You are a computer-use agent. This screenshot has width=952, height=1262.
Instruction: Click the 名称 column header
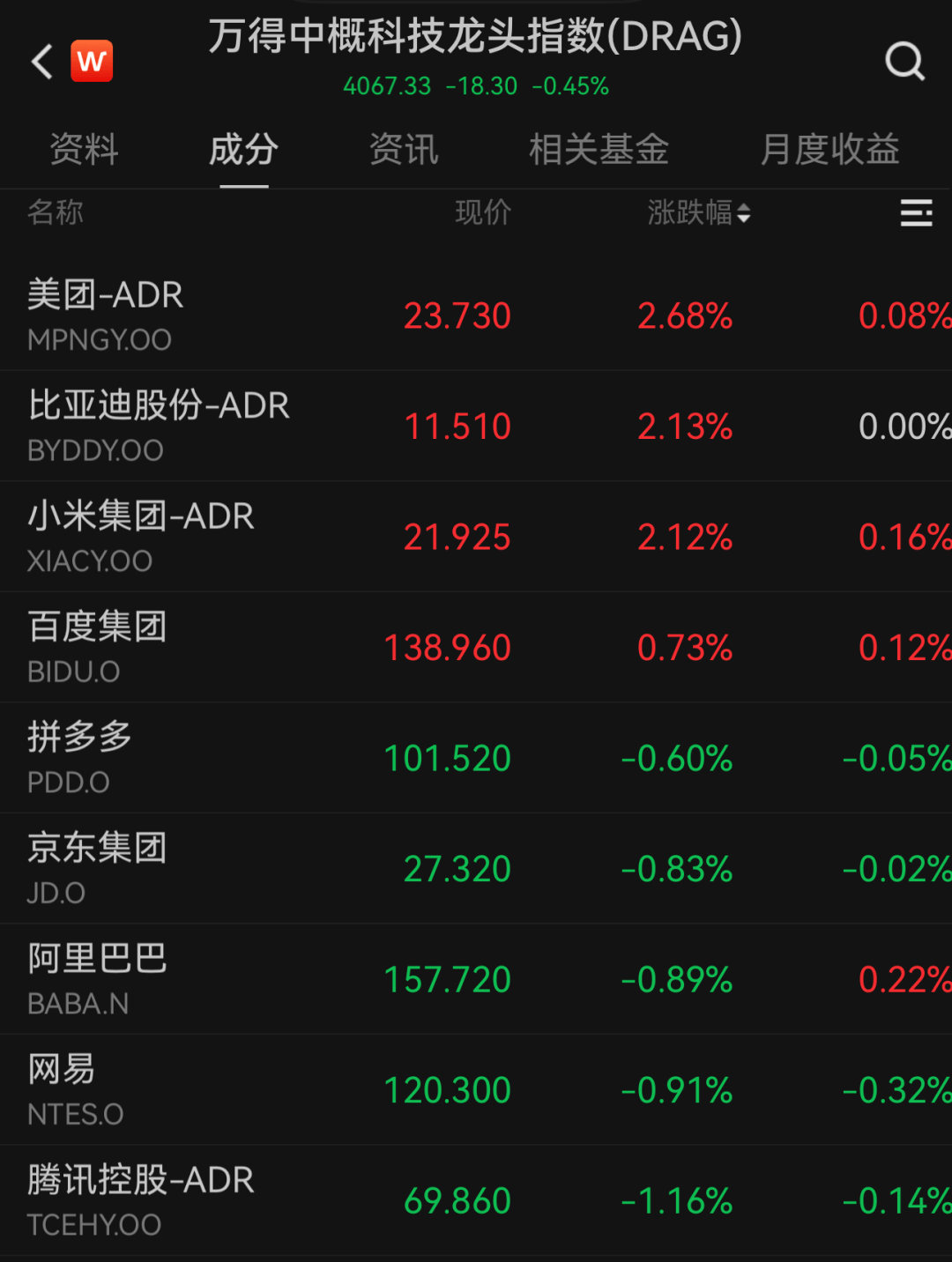click(x=56, y=212)
